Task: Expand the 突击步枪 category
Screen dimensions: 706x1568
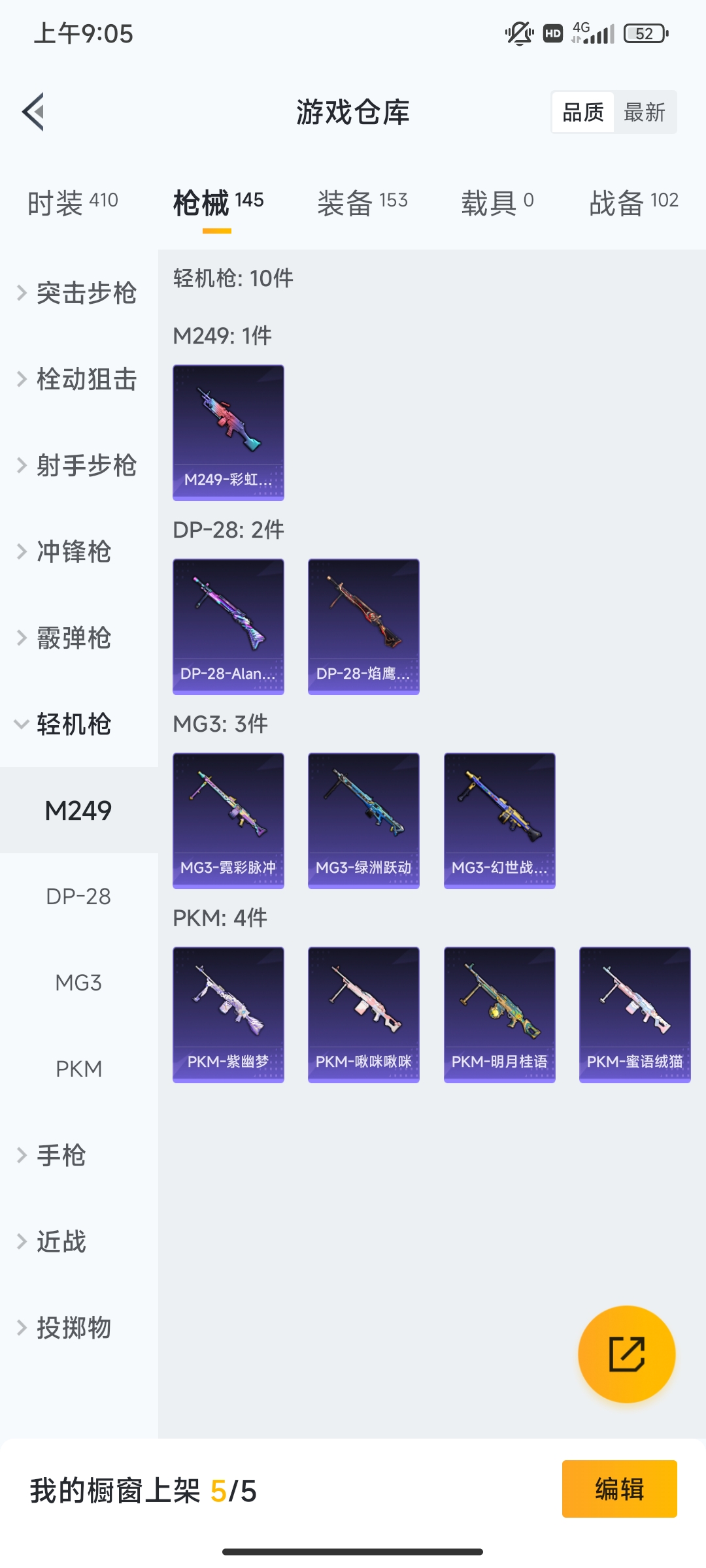Action: pos(78,293)
